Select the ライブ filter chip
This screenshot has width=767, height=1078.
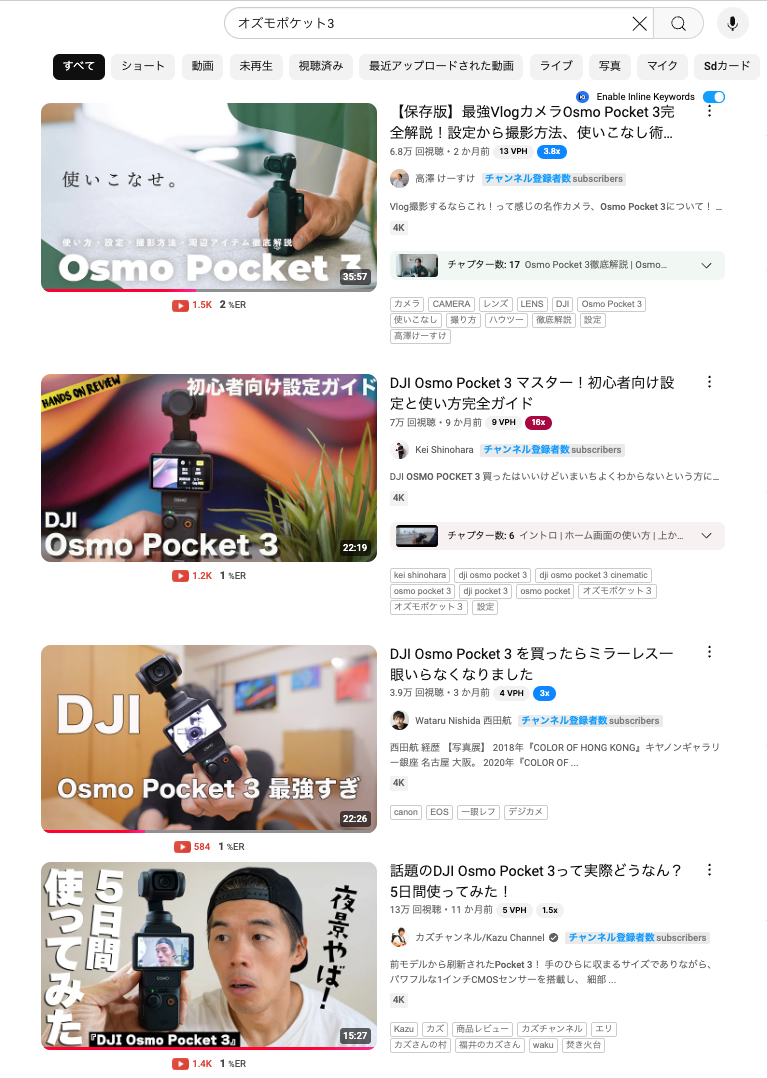(x=556, y=67)
